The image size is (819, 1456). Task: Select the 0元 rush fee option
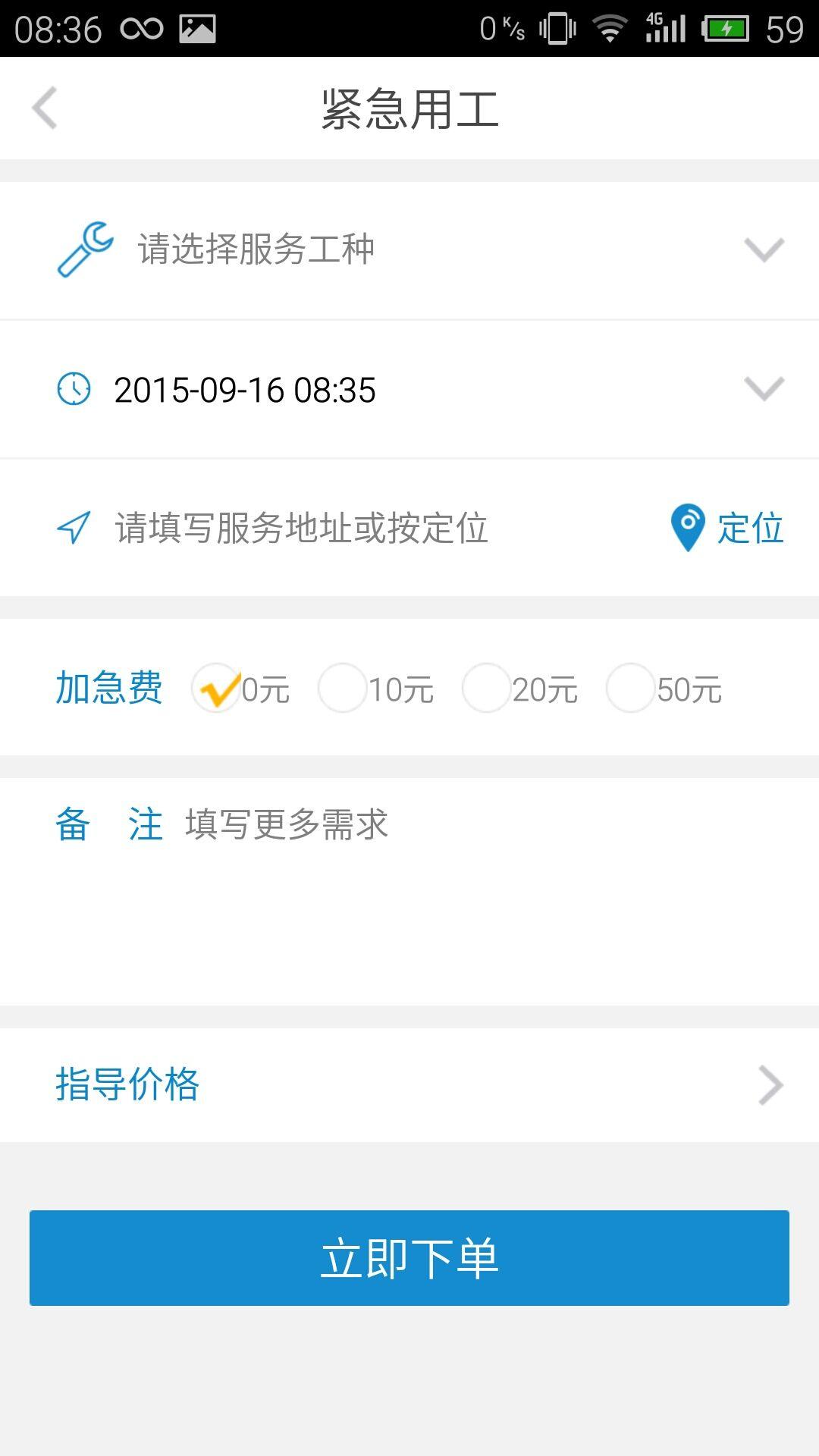217,689
